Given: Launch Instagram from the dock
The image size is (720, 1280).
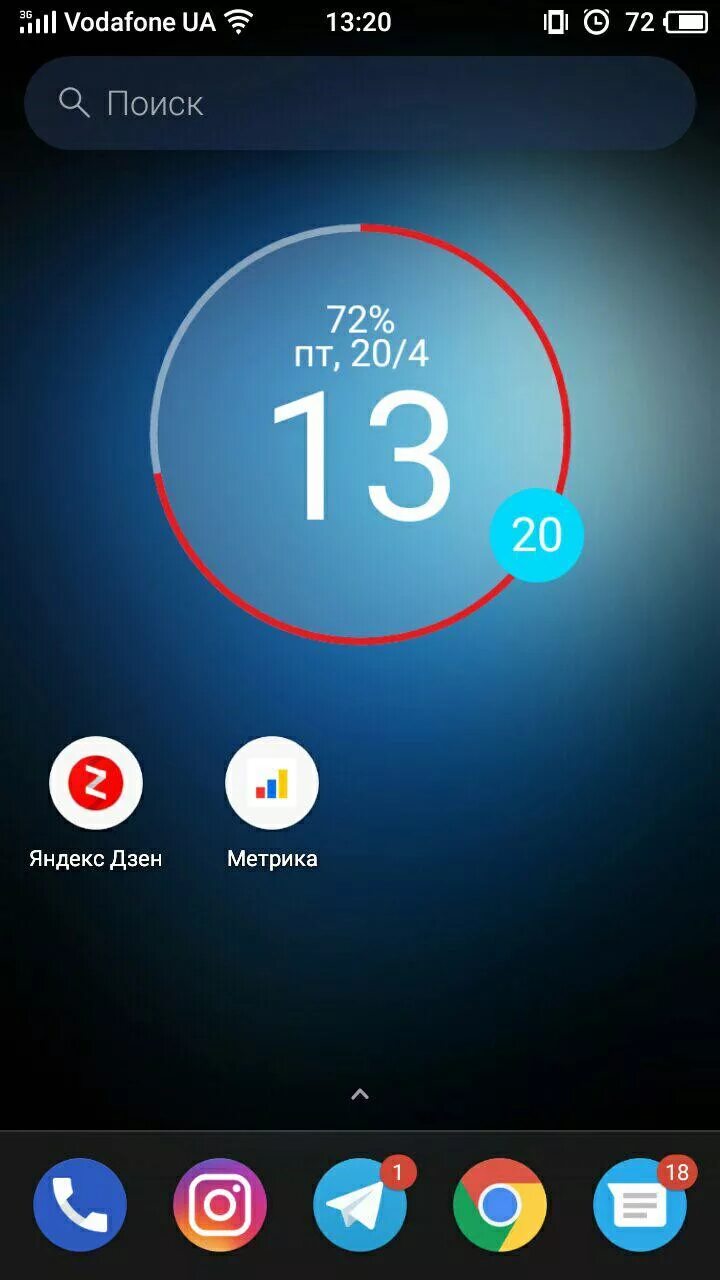Looking at the screenshot, I should coord(220,1205).
